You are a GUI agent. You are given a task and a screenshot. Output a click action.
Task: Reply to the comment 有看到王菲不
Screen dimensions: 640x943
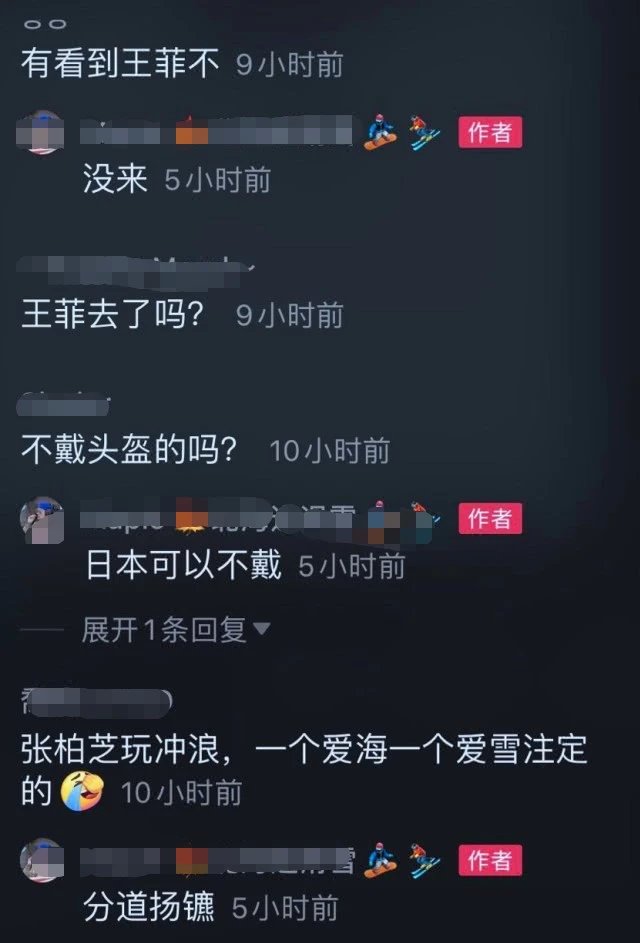point(119,65)
